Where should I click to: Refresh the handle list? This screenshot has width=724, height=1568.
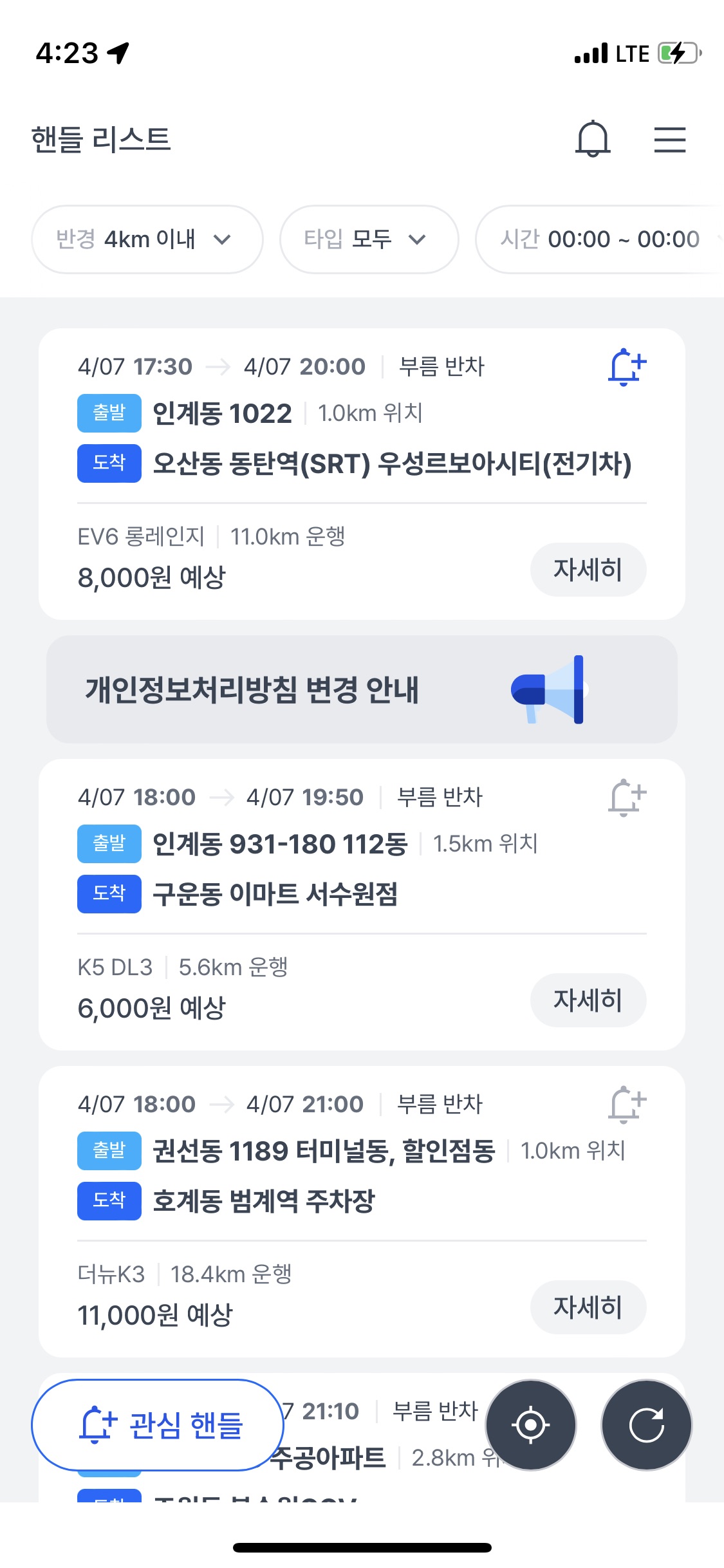pyautogui.click(x=647, y=1425)
